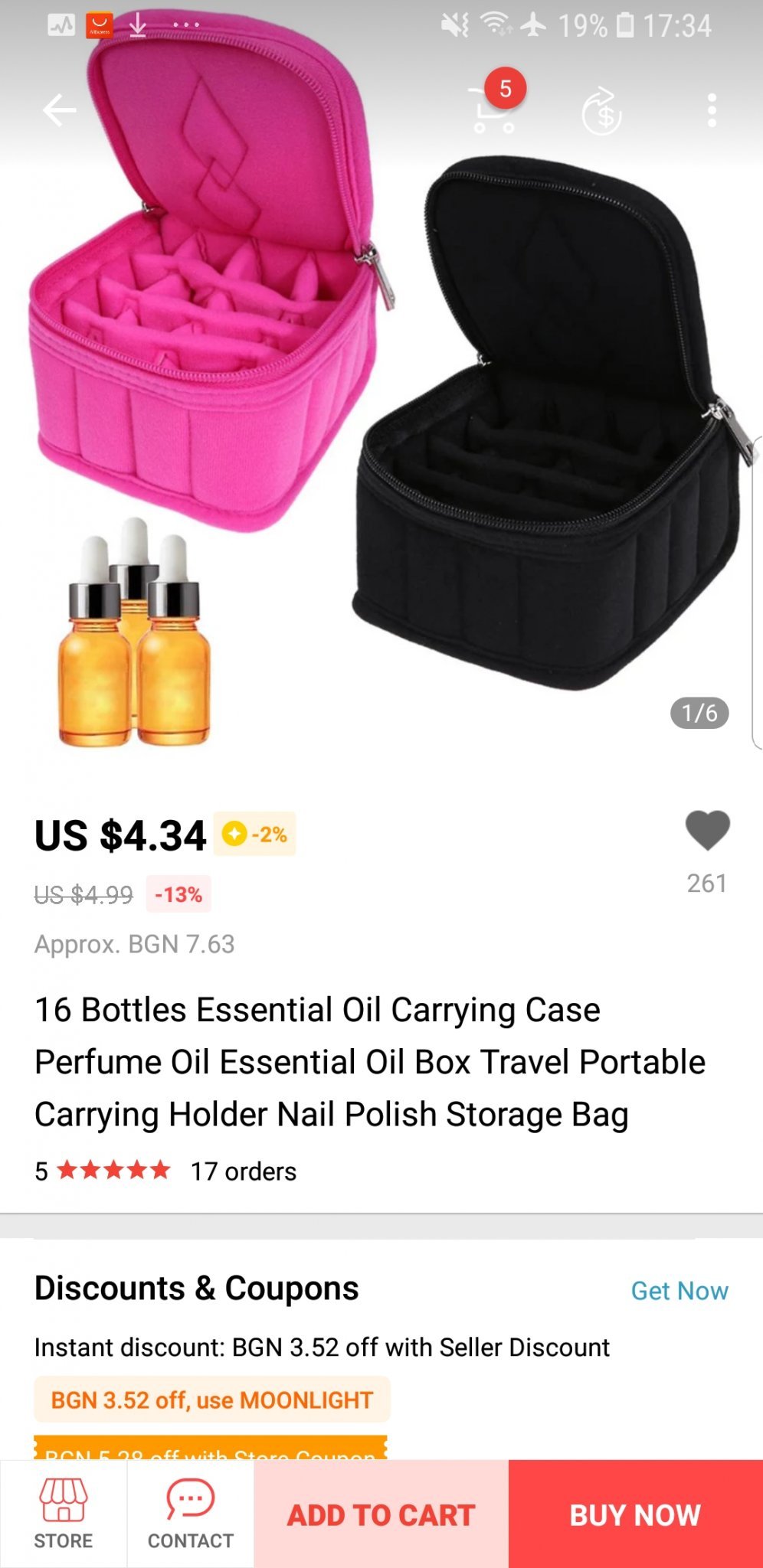Select the MOONLIGHT promo code chip
The image size is (763, 1568).
tap(211, 1400)
